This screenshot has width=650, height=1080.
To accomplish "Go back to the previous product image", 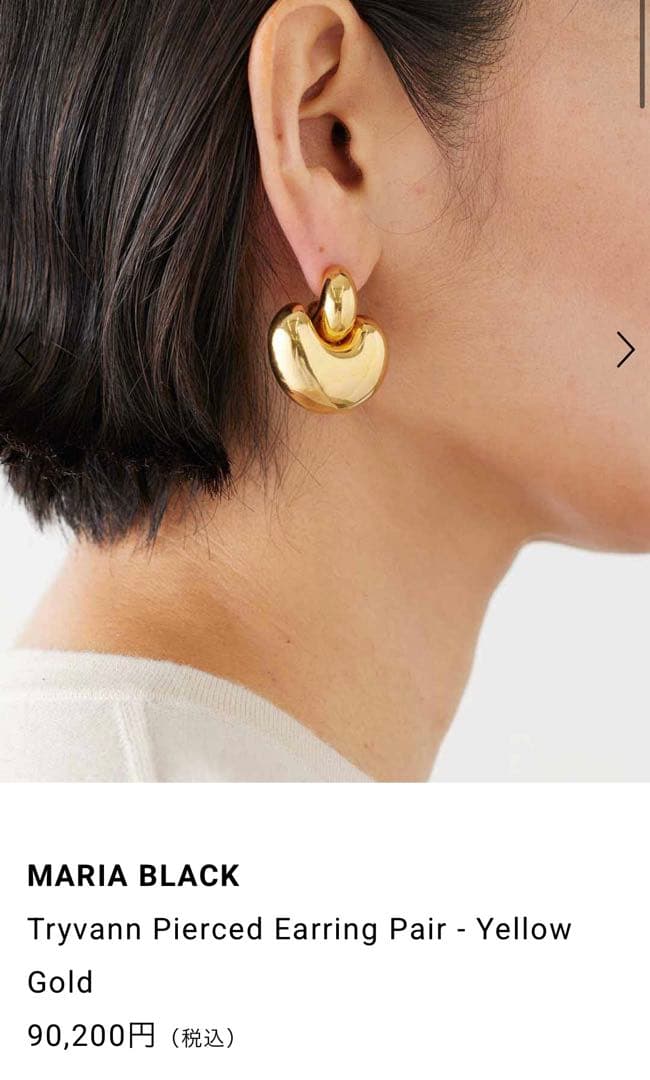I will (22, 350).
